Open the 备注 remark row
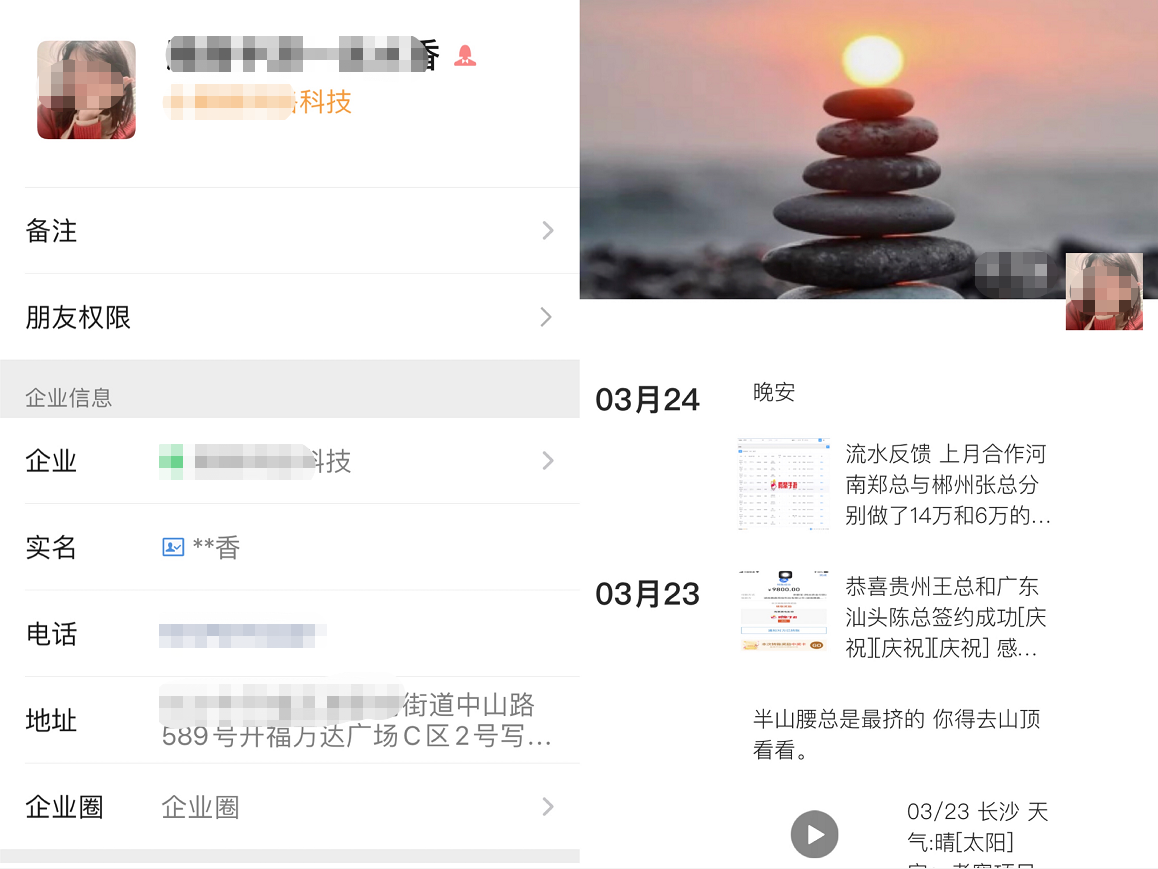 [290, 231]
